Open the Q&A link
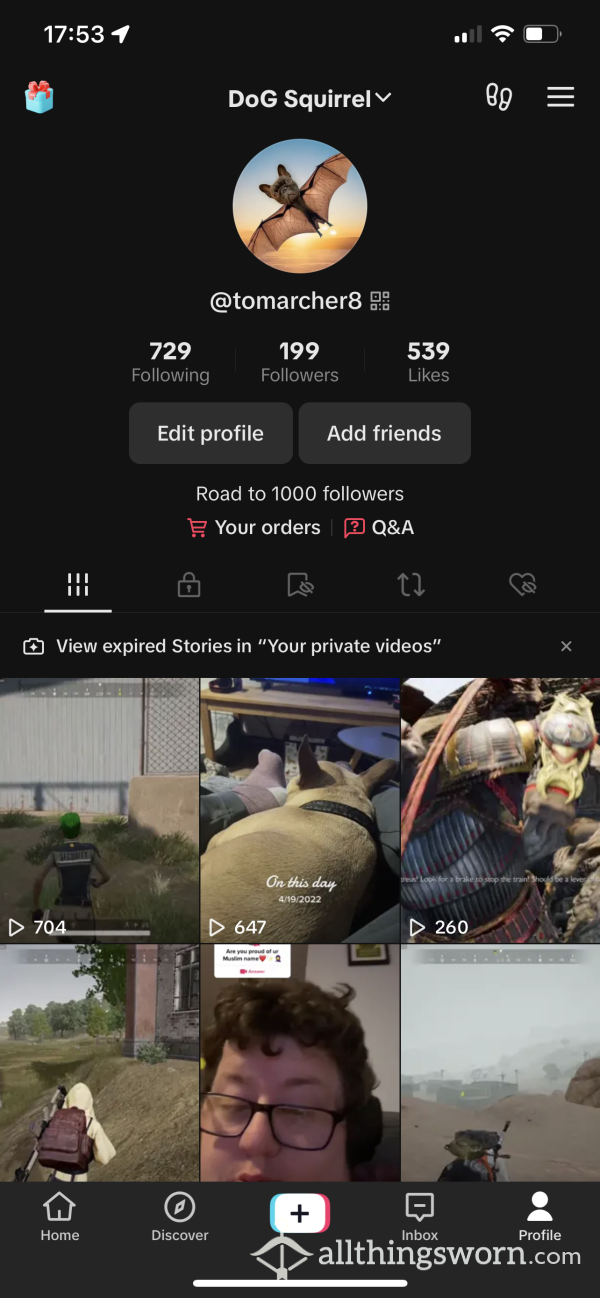 point(379,528)
